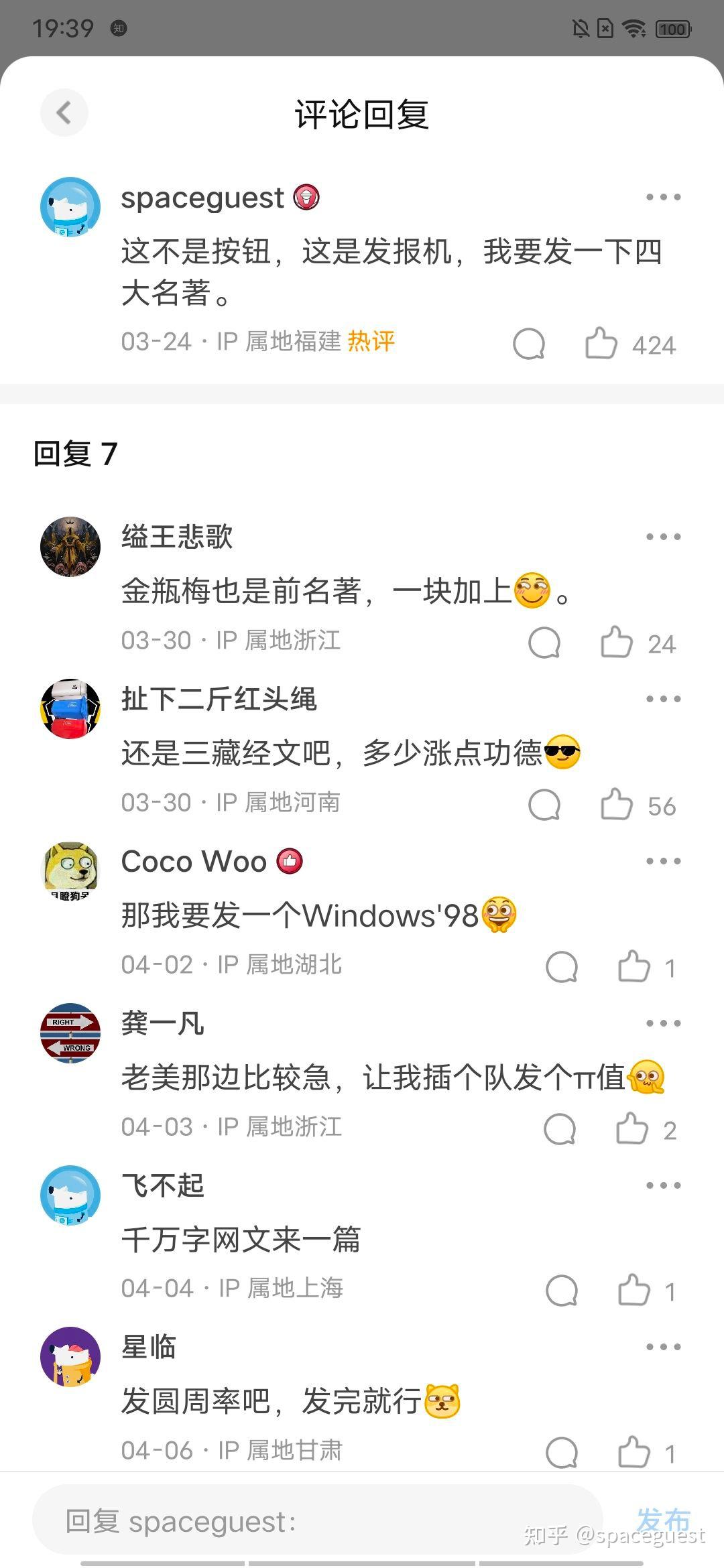Open more options for 缢王悲歌's reply
The image size is (724, 1568).
point(663,537)
